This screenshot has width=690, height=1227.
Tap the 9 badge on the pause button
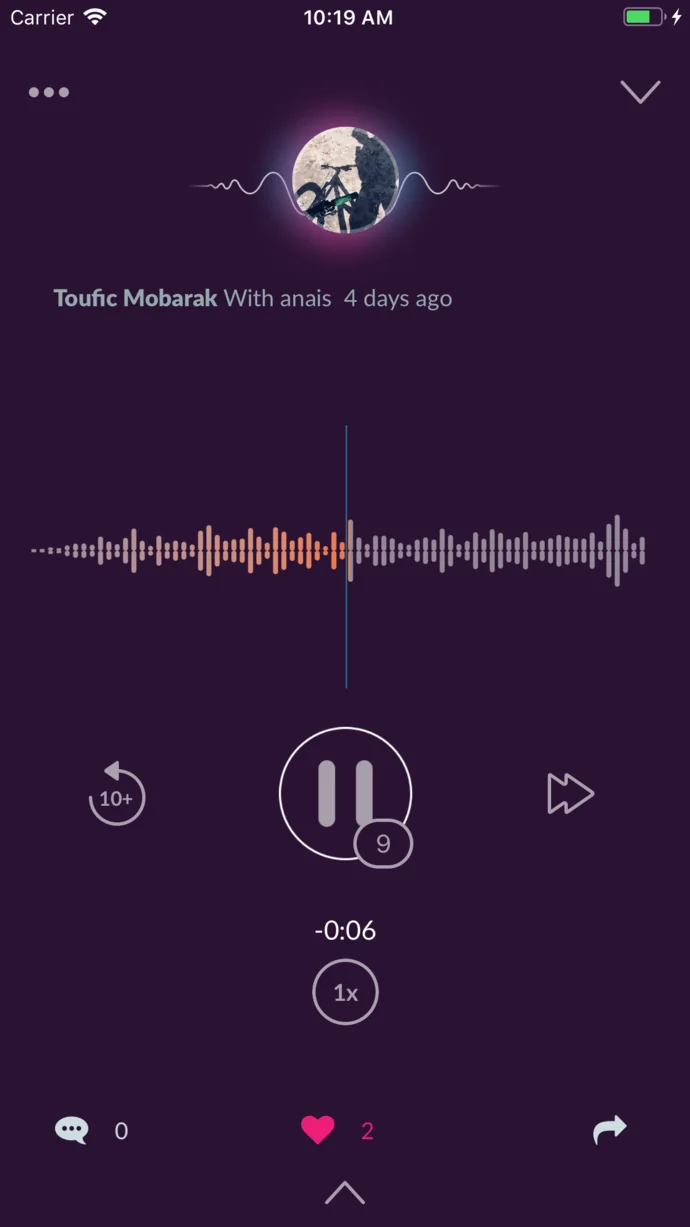pyautogui.click(x=383, y=845)
